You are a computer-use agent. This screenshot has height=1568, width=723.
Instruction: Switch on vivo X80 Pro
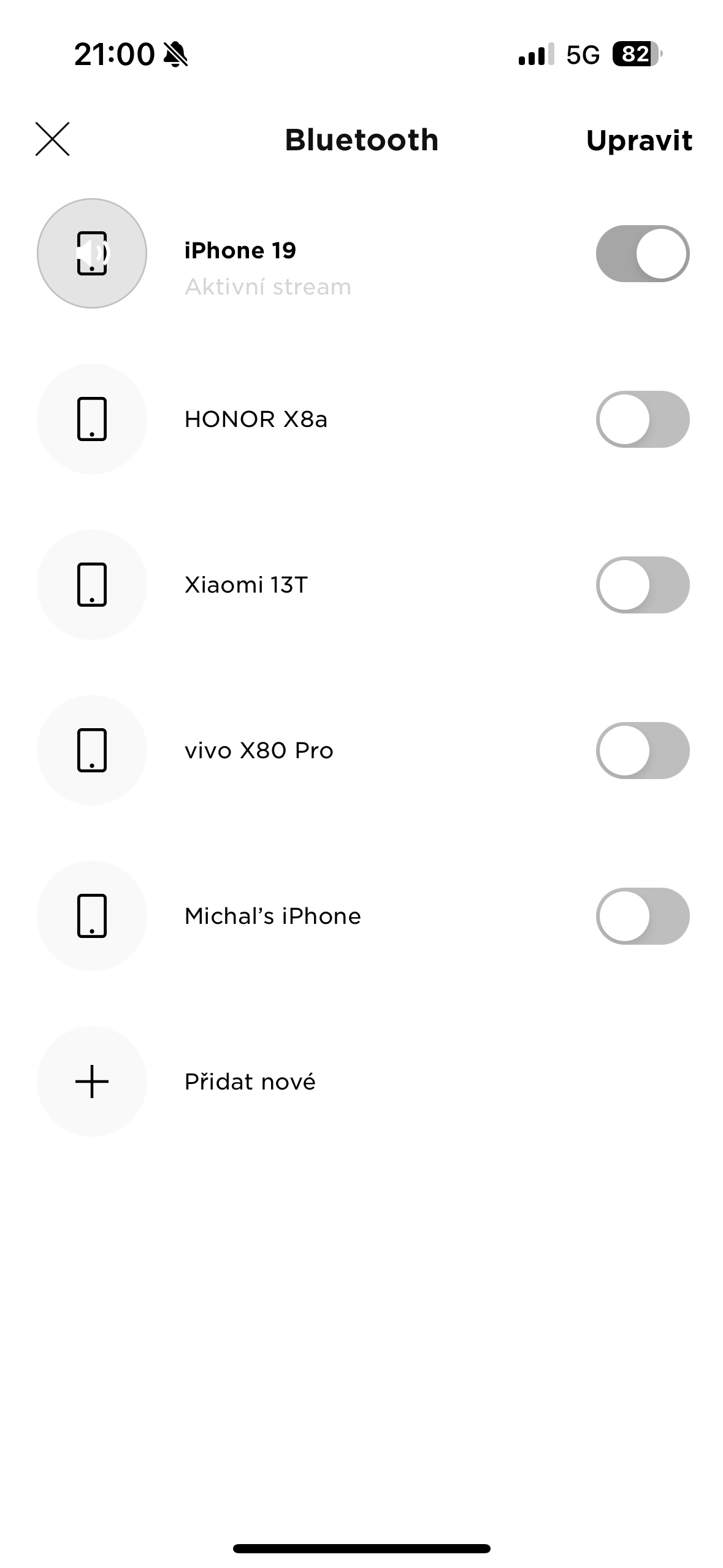[x=642, y=750]
